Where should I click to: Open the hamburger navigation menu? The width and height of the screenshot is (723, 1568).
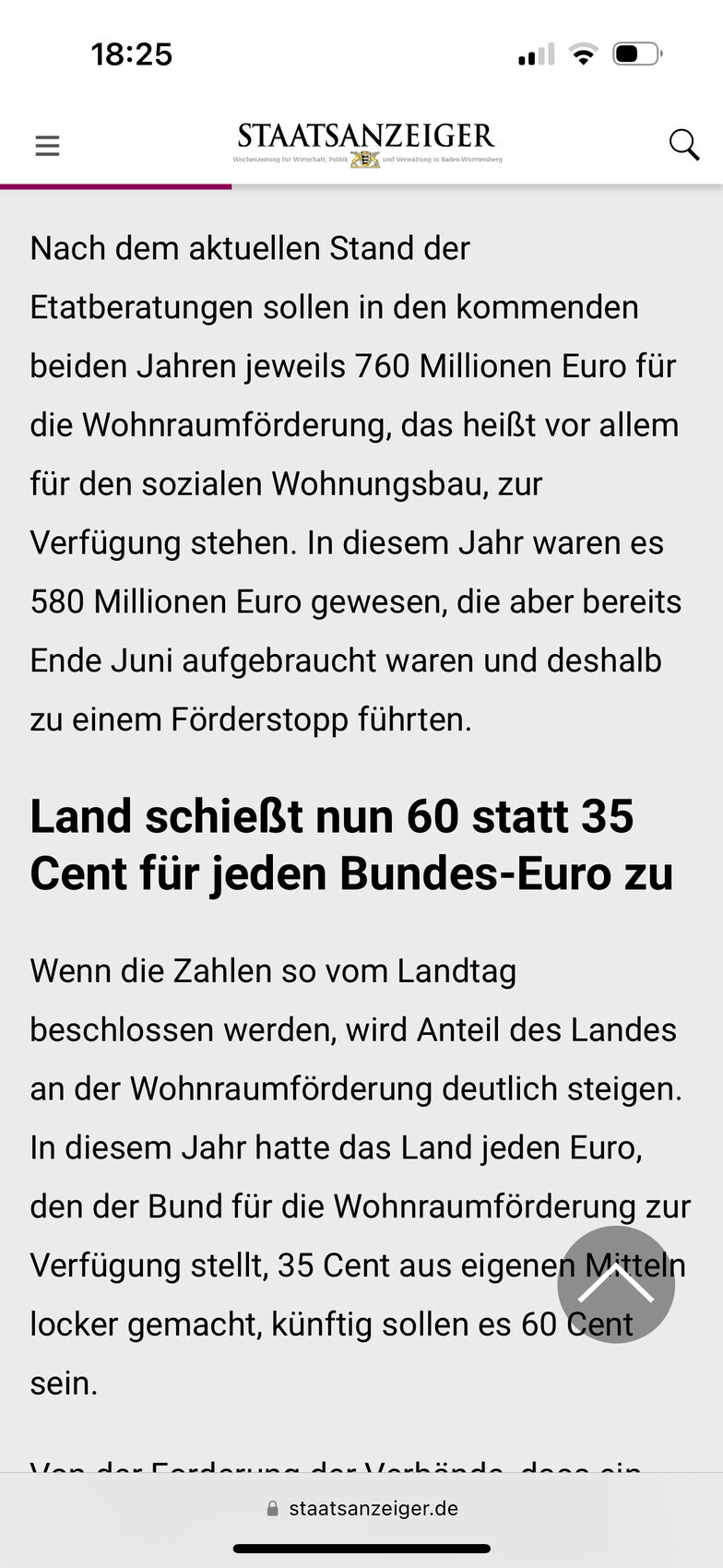[x=47, y=146]
